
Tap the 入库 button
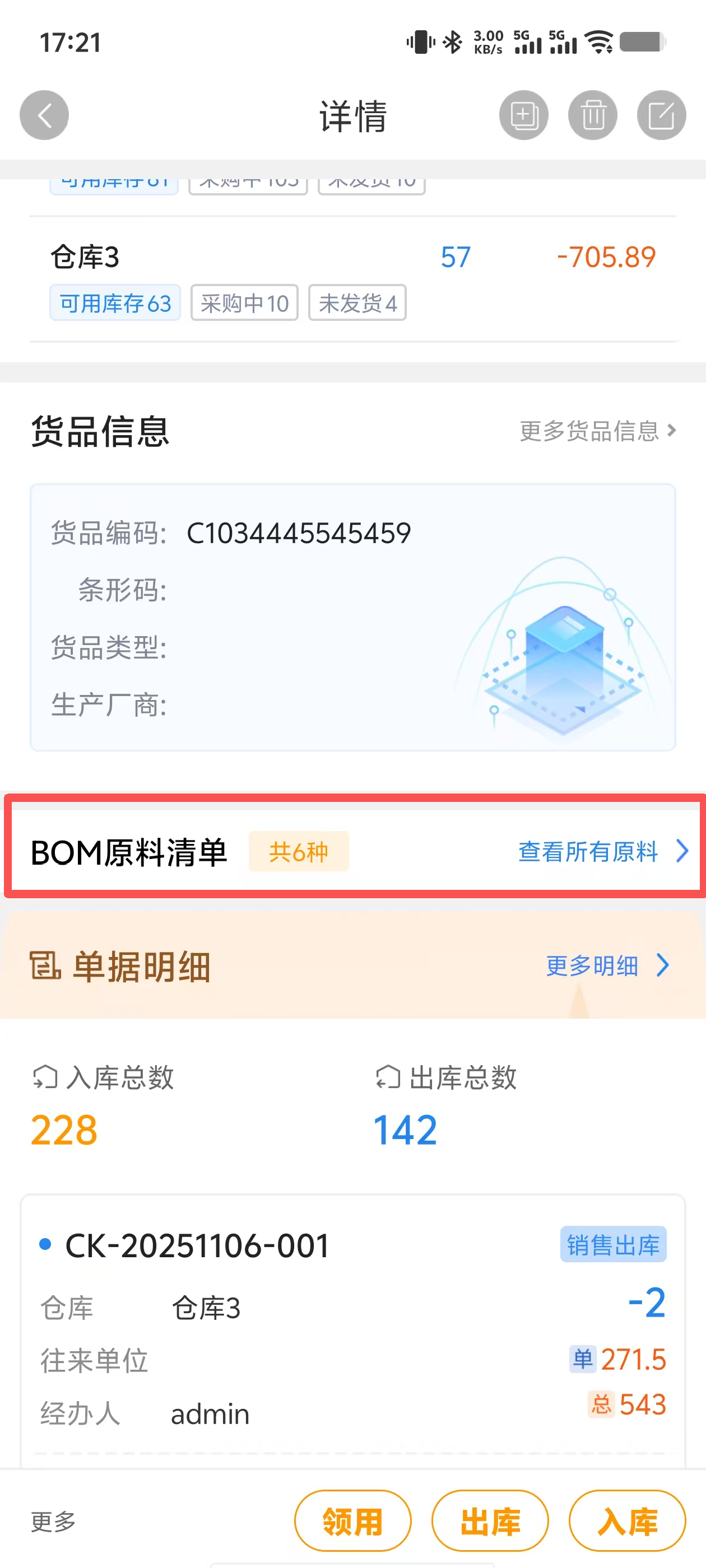tap(627, 1521)
